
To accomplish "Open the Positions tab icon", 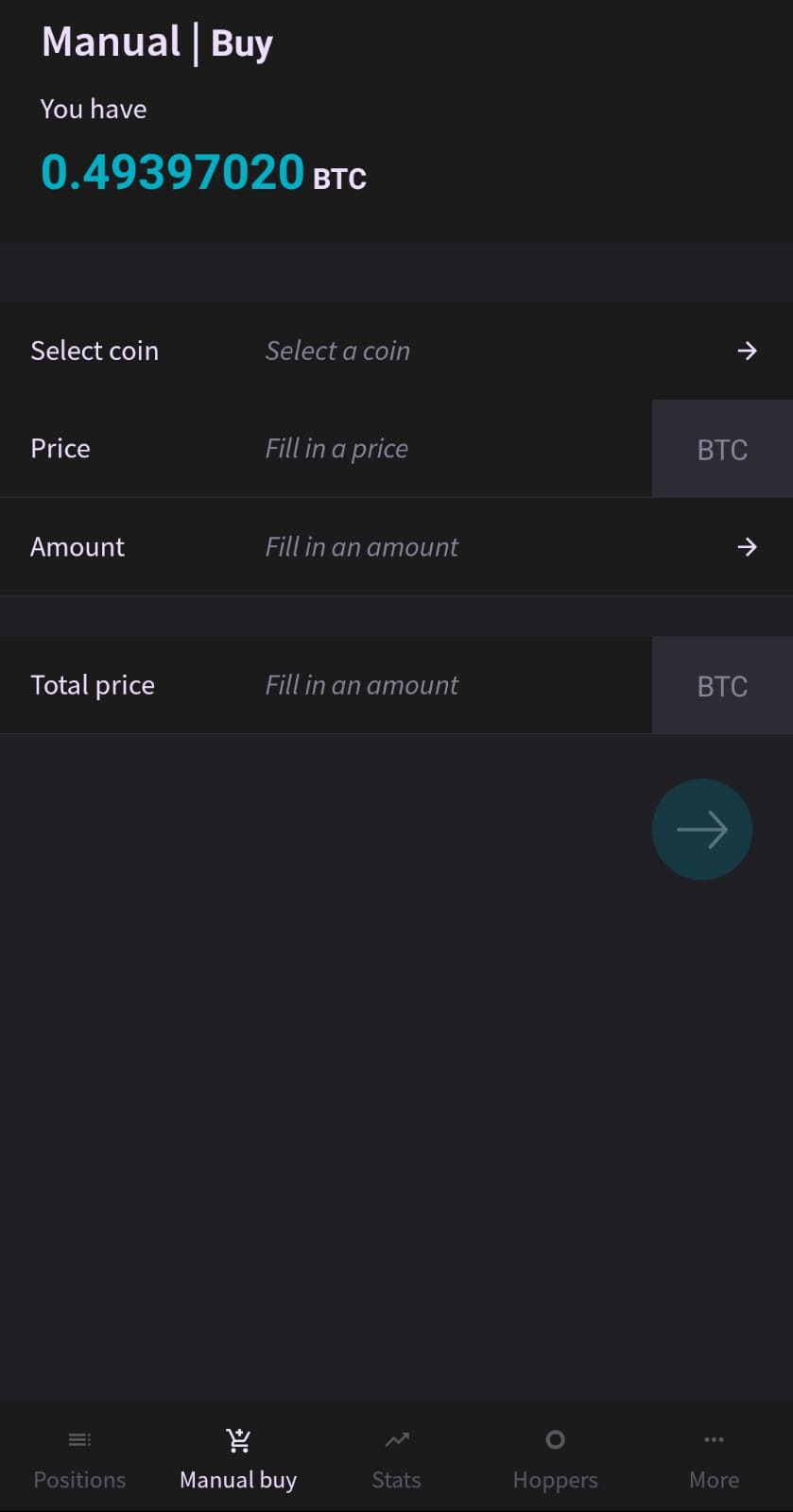I will (78, 1439).
